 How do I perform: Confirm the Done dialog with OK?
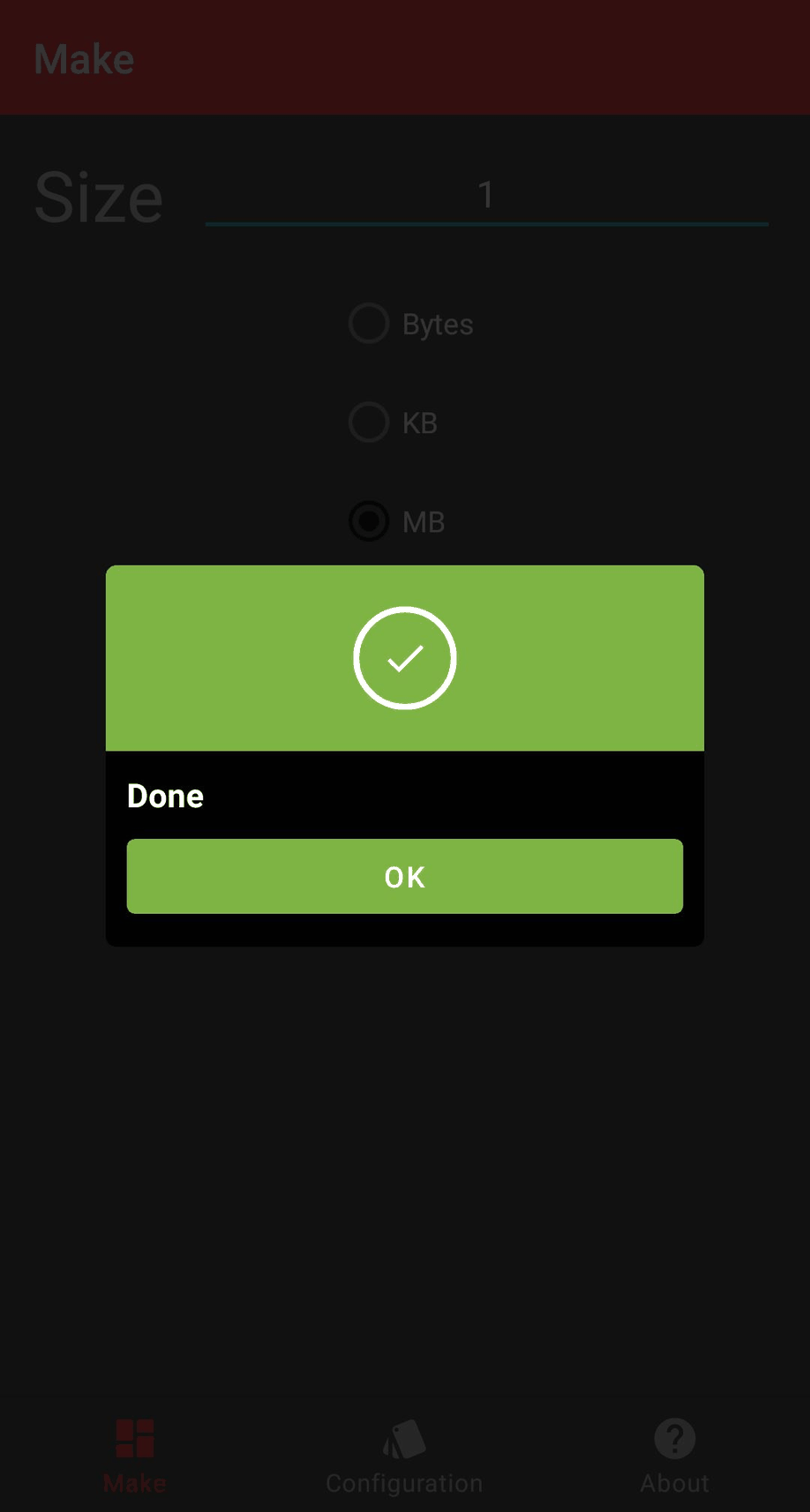click(404, 876)
